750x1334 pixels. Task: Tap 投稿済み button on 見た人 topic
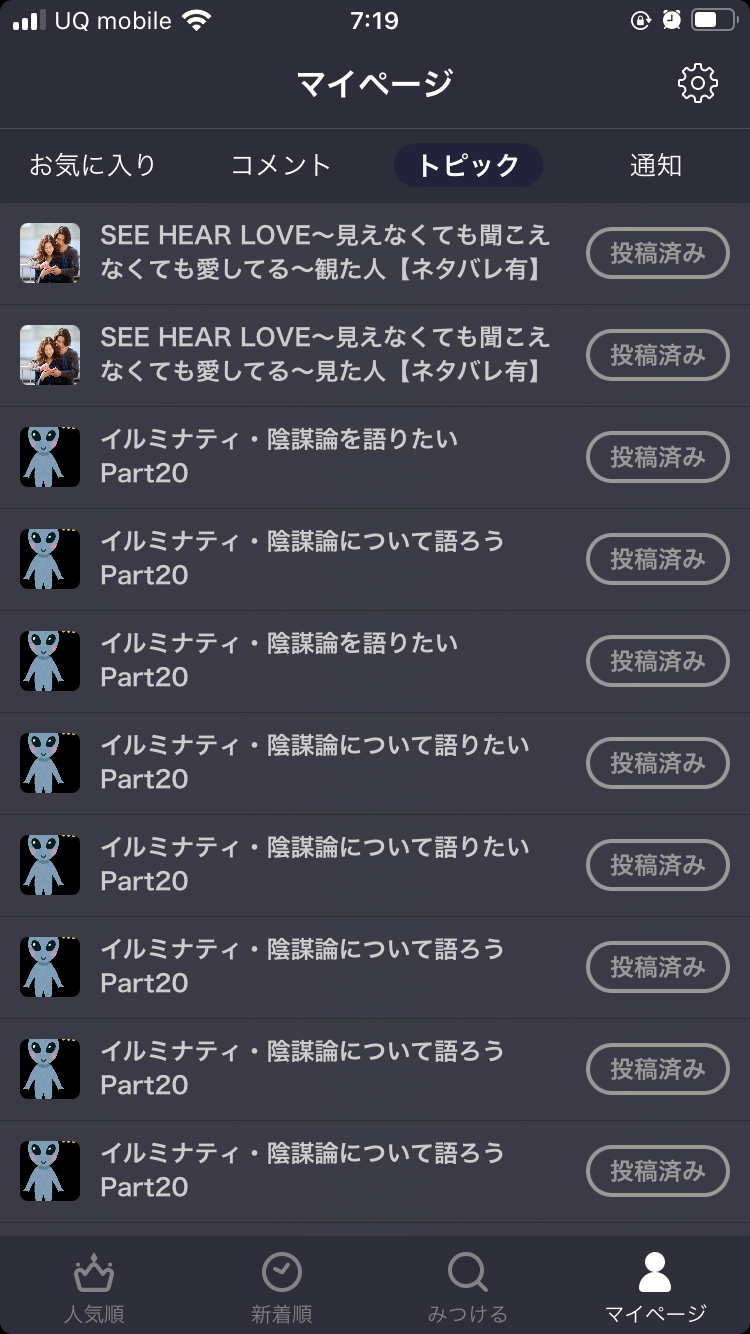coord(658,355)
